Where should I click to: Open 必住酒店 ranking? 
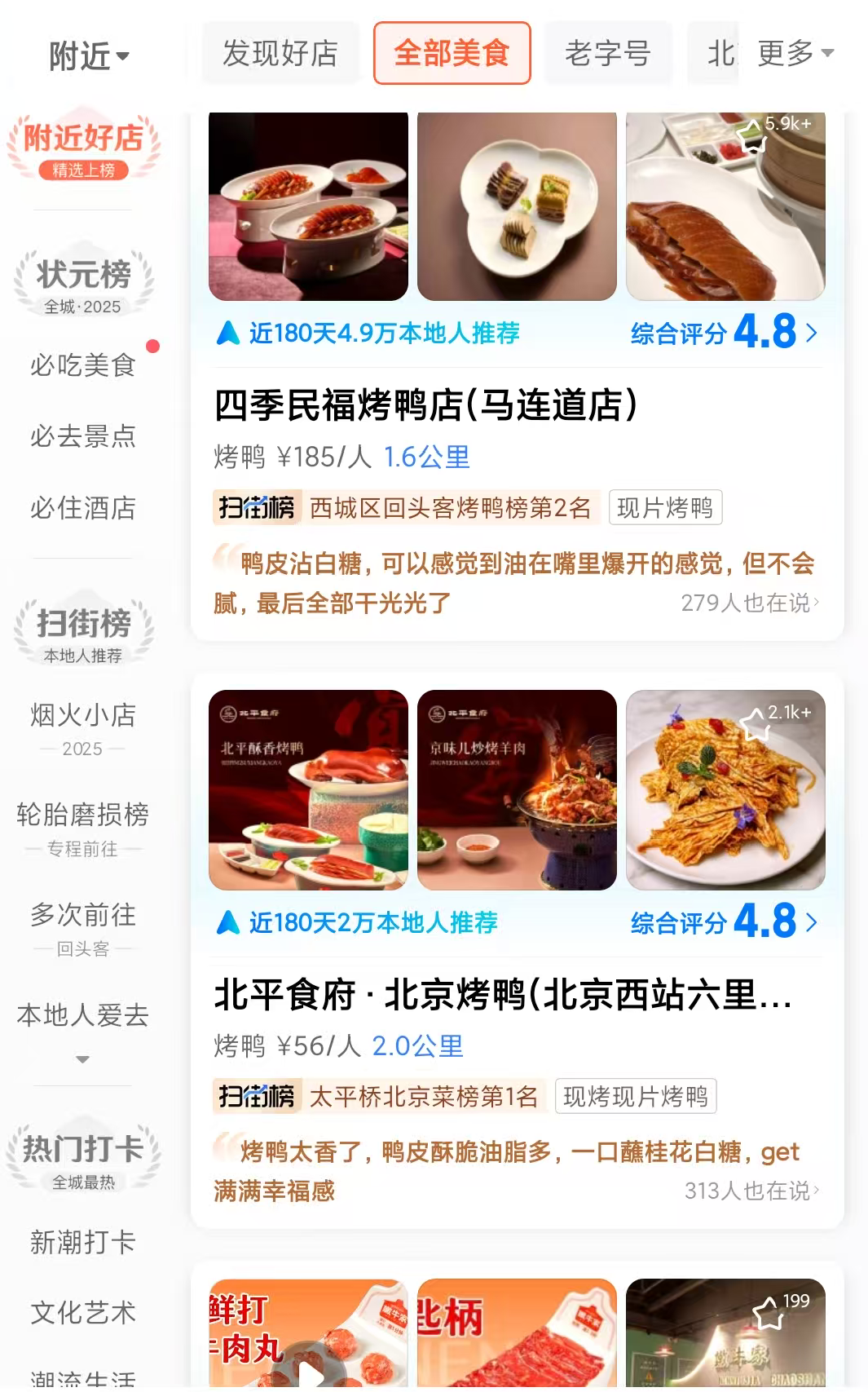click(83, 508)
